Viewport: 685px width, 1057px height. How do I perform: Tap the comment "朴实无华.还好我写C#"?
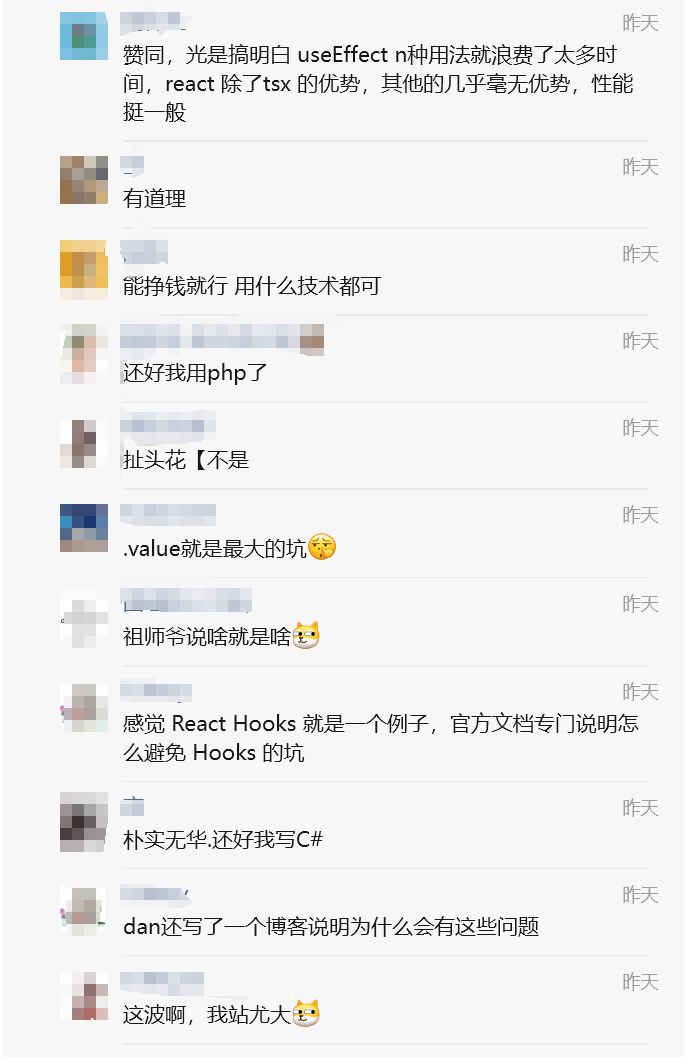coord(222,840)
